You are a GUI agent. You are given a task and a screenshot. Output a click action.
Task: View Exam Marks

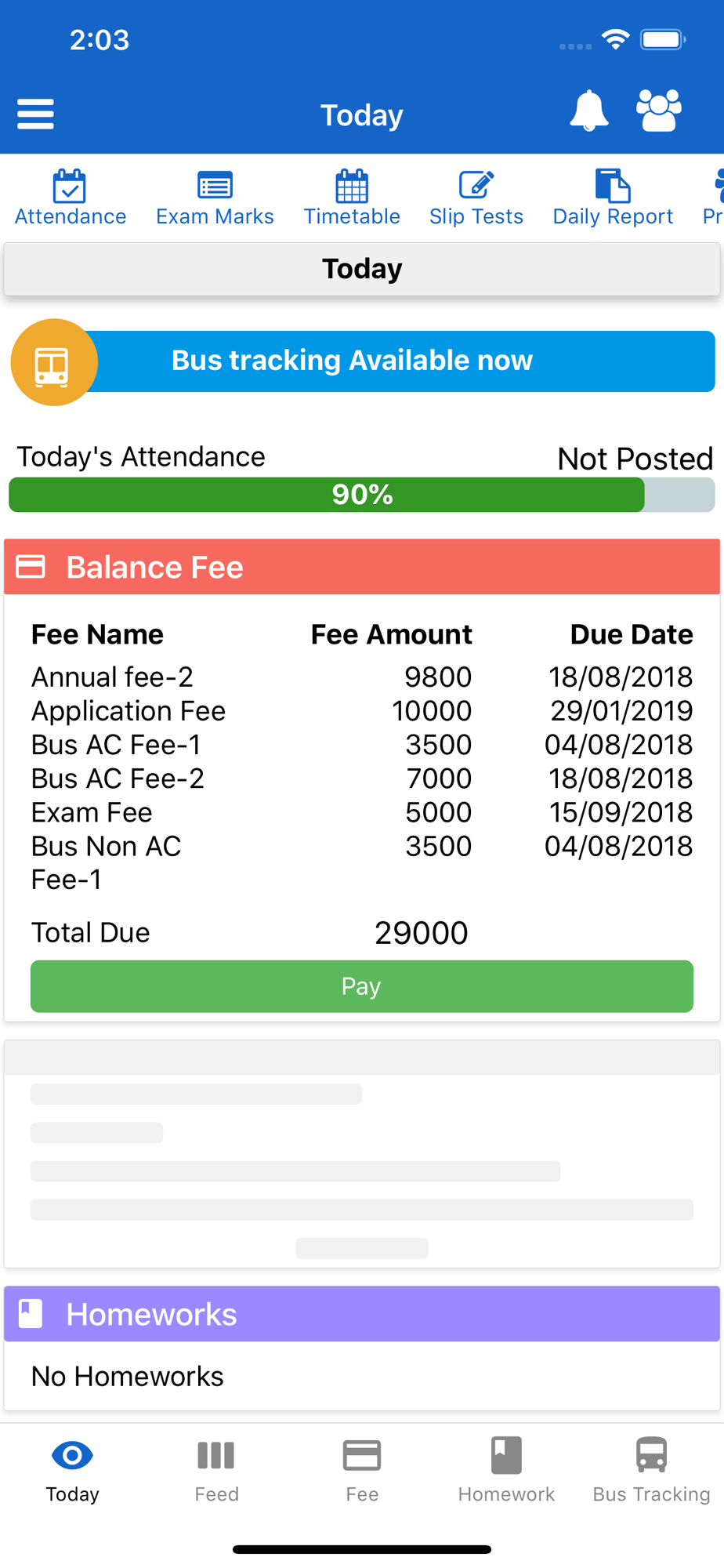click(x=215, y=198)
